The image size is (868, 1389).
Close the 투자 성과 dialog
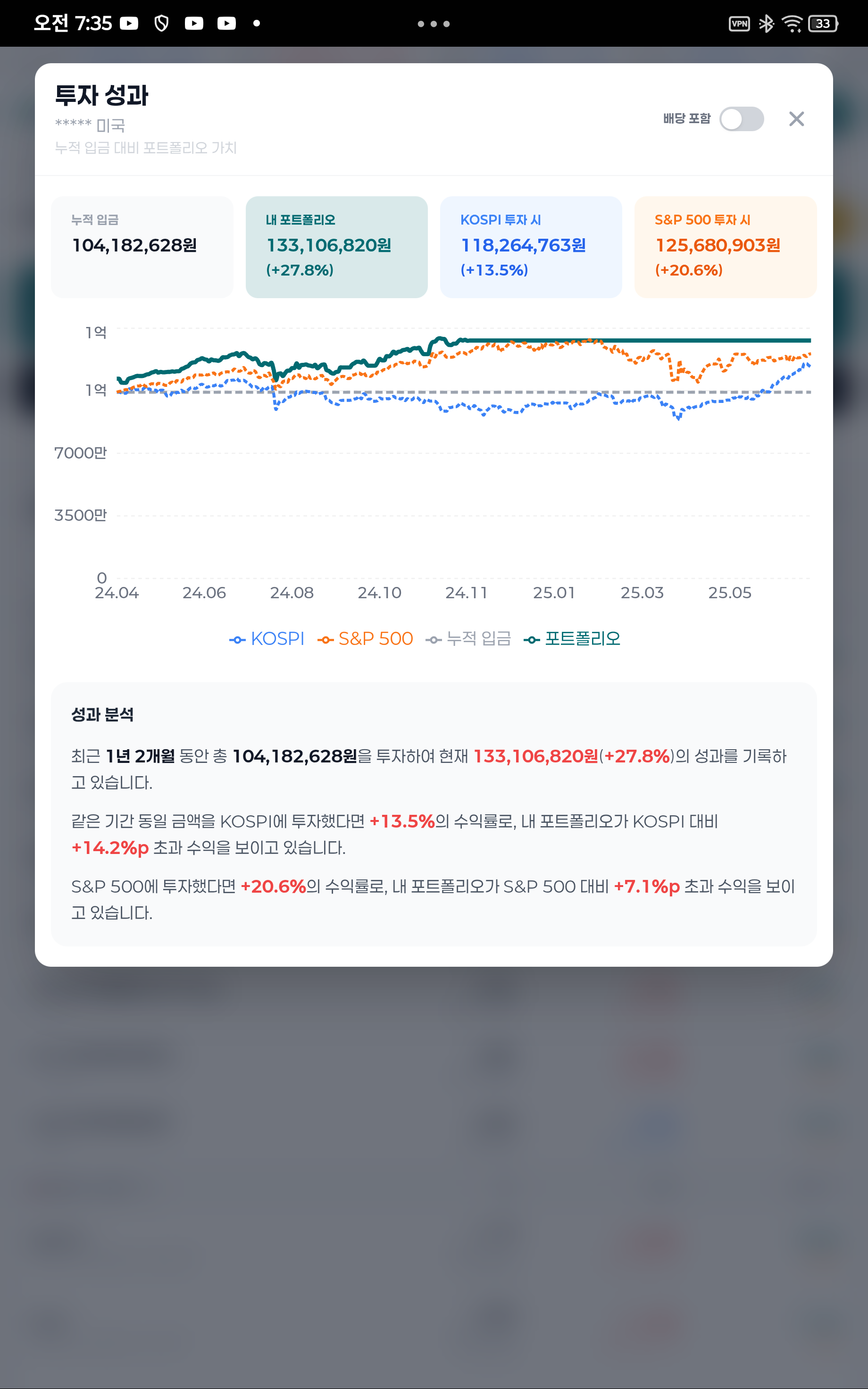point(796,119)
